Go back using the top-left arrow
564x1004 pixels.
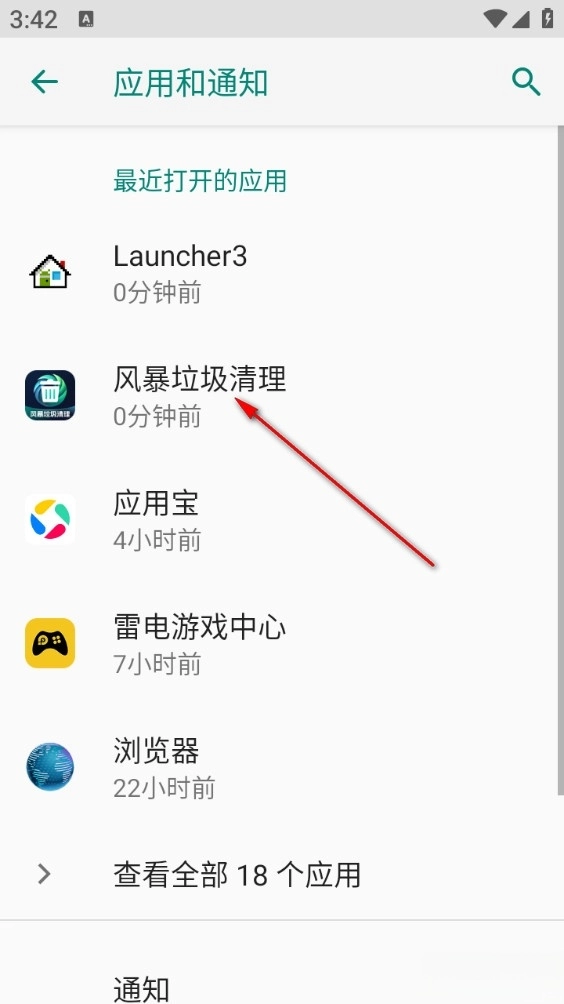click(44, 82)
